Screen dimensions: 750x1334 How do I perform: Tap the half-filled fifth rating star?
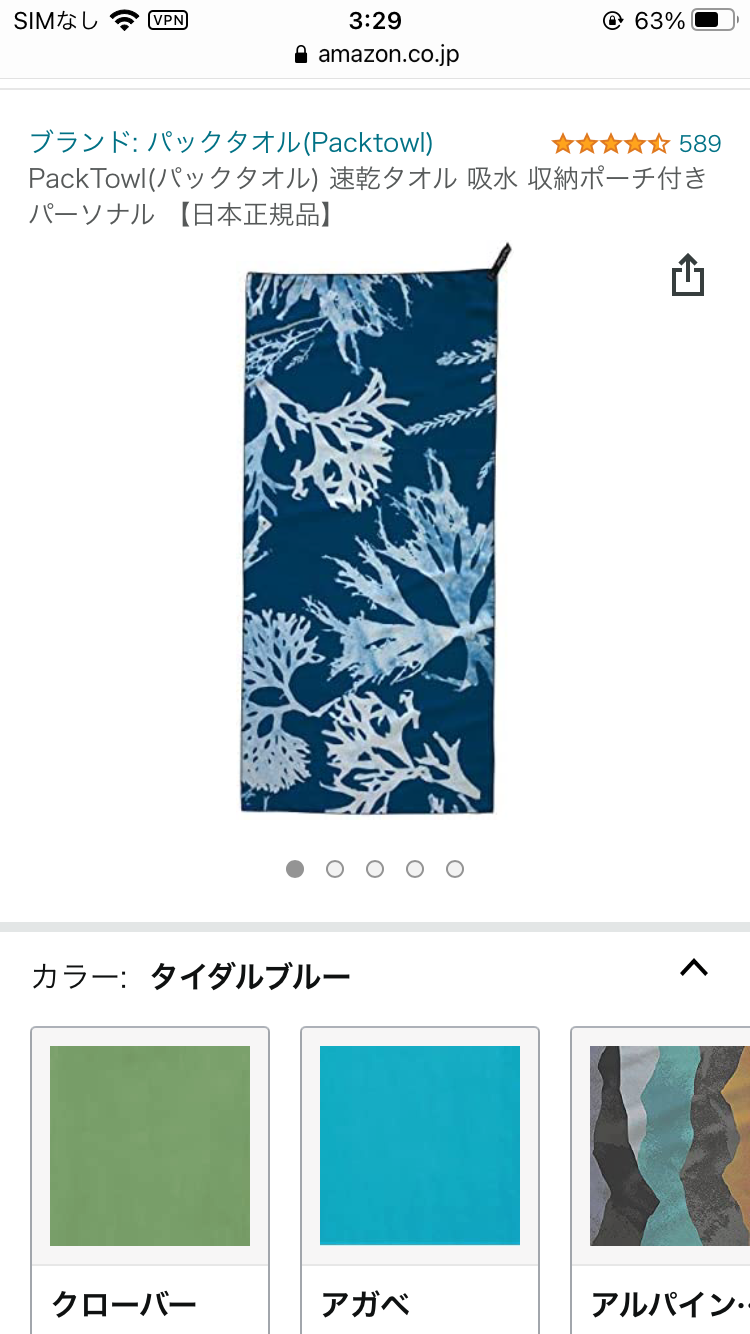tap(660, 143)
